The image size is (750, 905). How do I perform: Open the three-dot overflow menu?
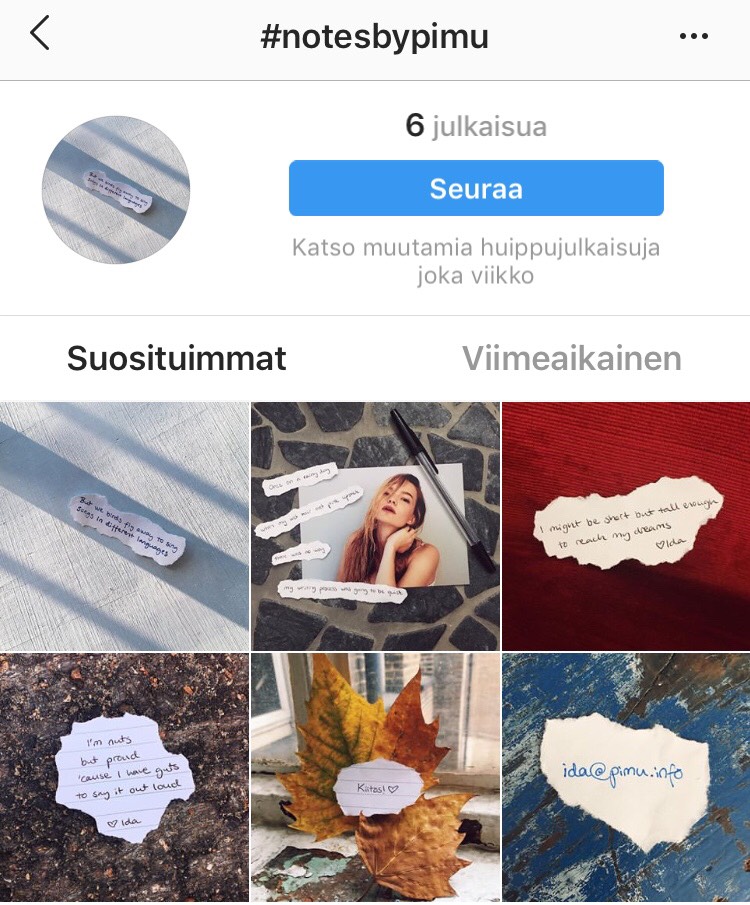click(x=692, y=36)
